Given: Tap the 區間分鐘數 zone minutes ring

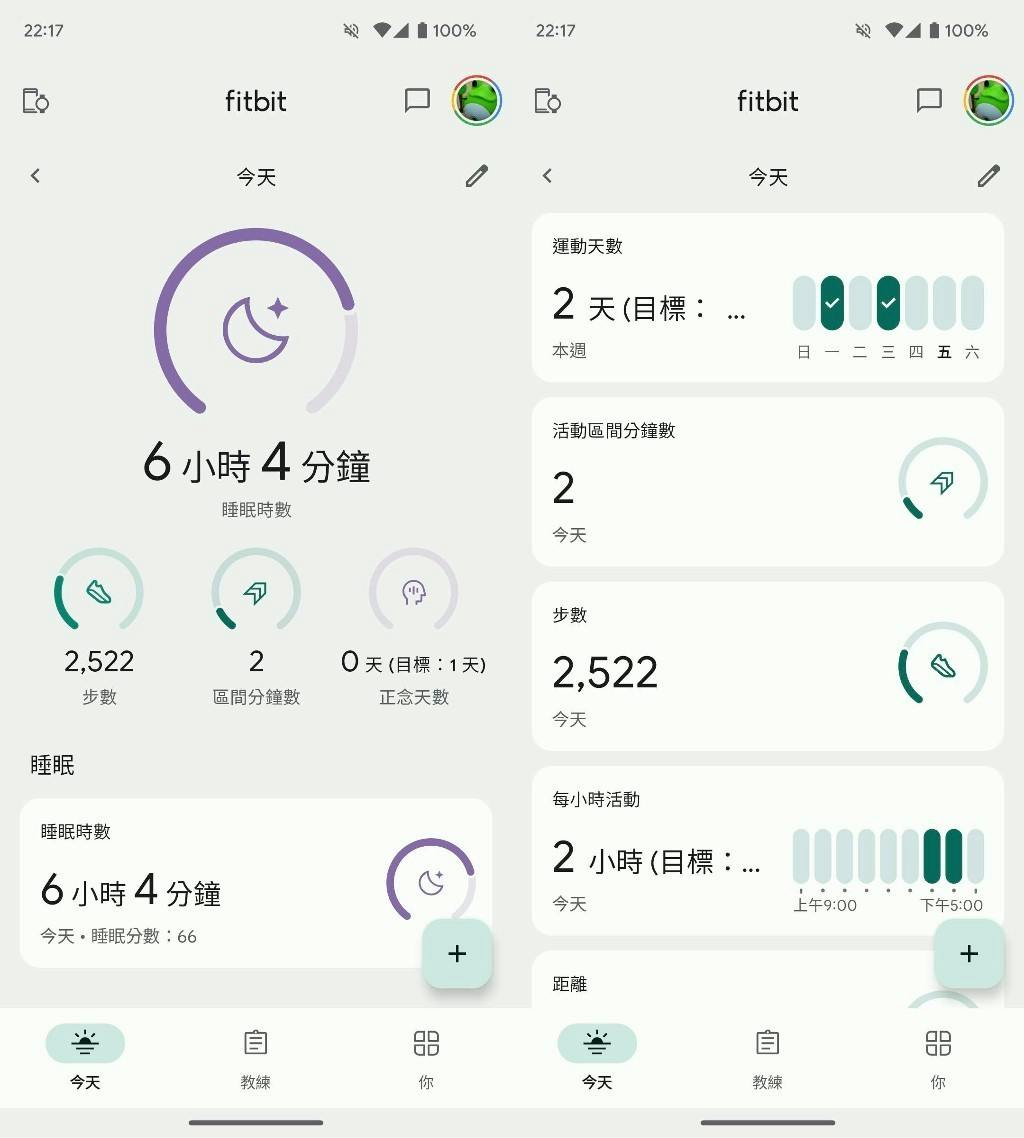Looking at the screenshot, I should click(256, 594).
